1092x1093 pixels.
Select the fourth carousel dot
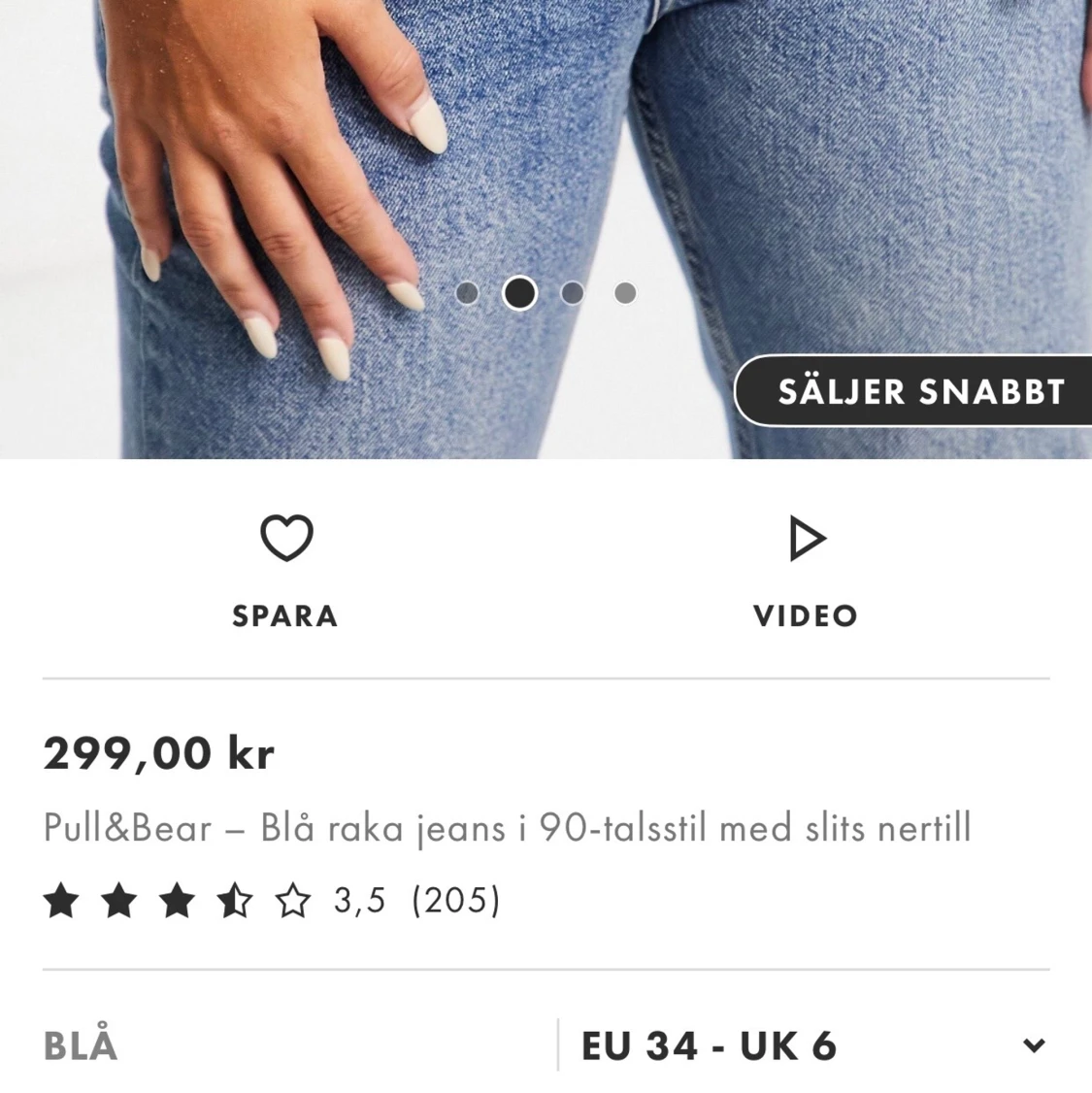tap(624, 291)
